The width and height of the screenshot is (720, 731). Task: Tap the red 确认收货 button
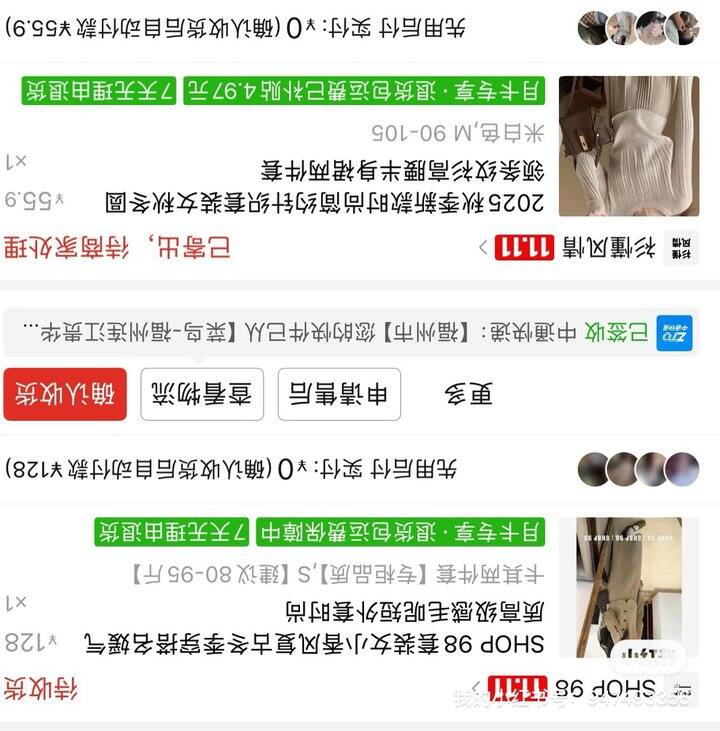65,394
